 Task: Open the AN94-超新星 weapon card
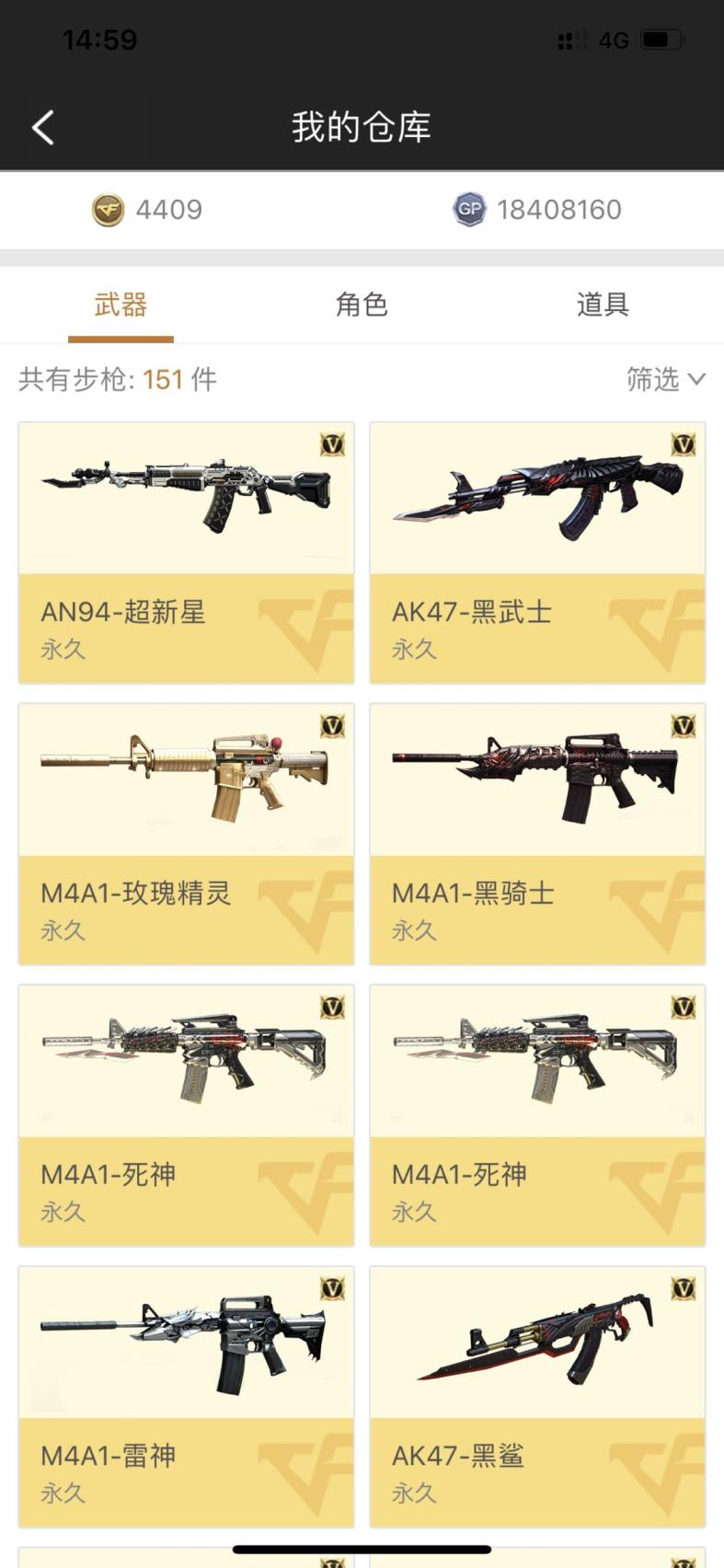(186, 552)
